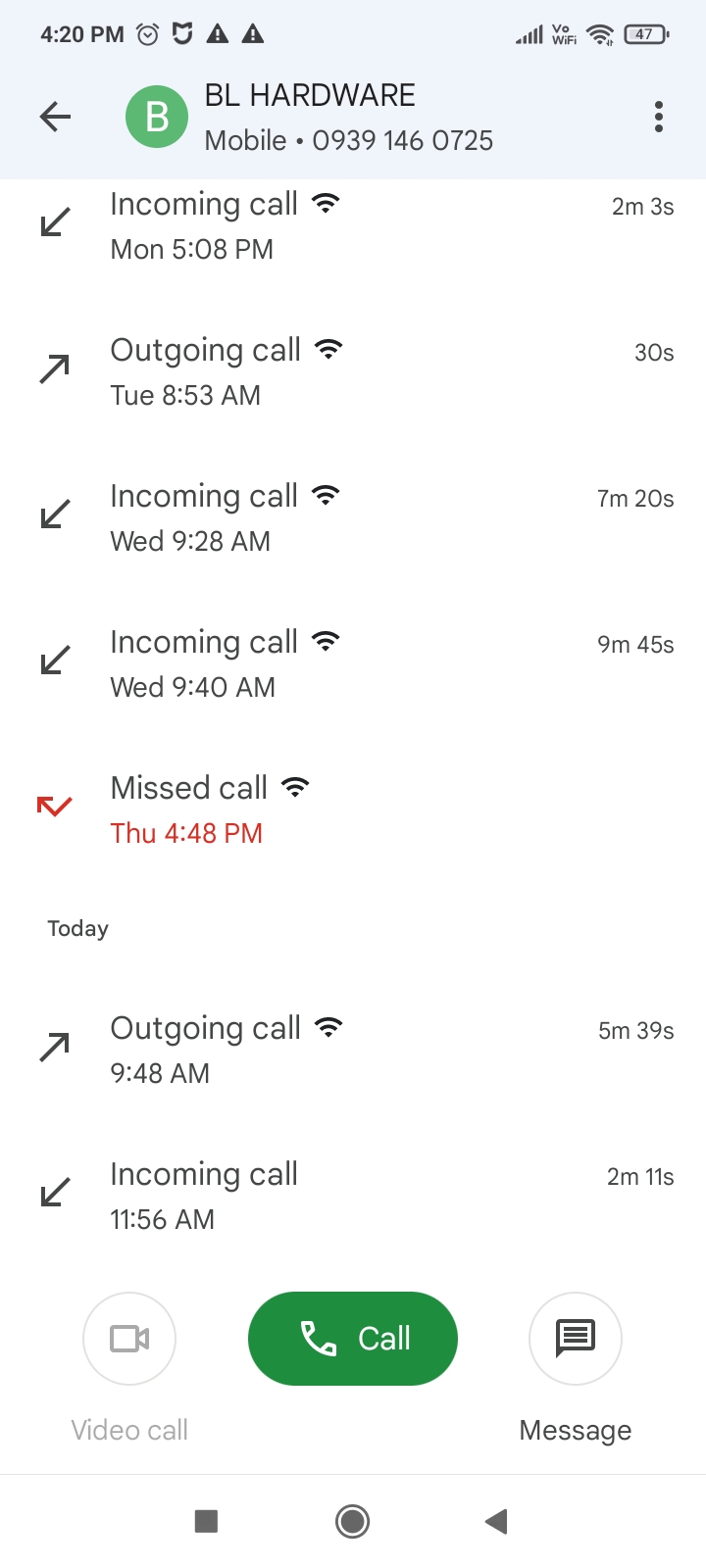
Task: Go back using the top-left arrow
Action: pyautogui.click(x=56, y=118)
